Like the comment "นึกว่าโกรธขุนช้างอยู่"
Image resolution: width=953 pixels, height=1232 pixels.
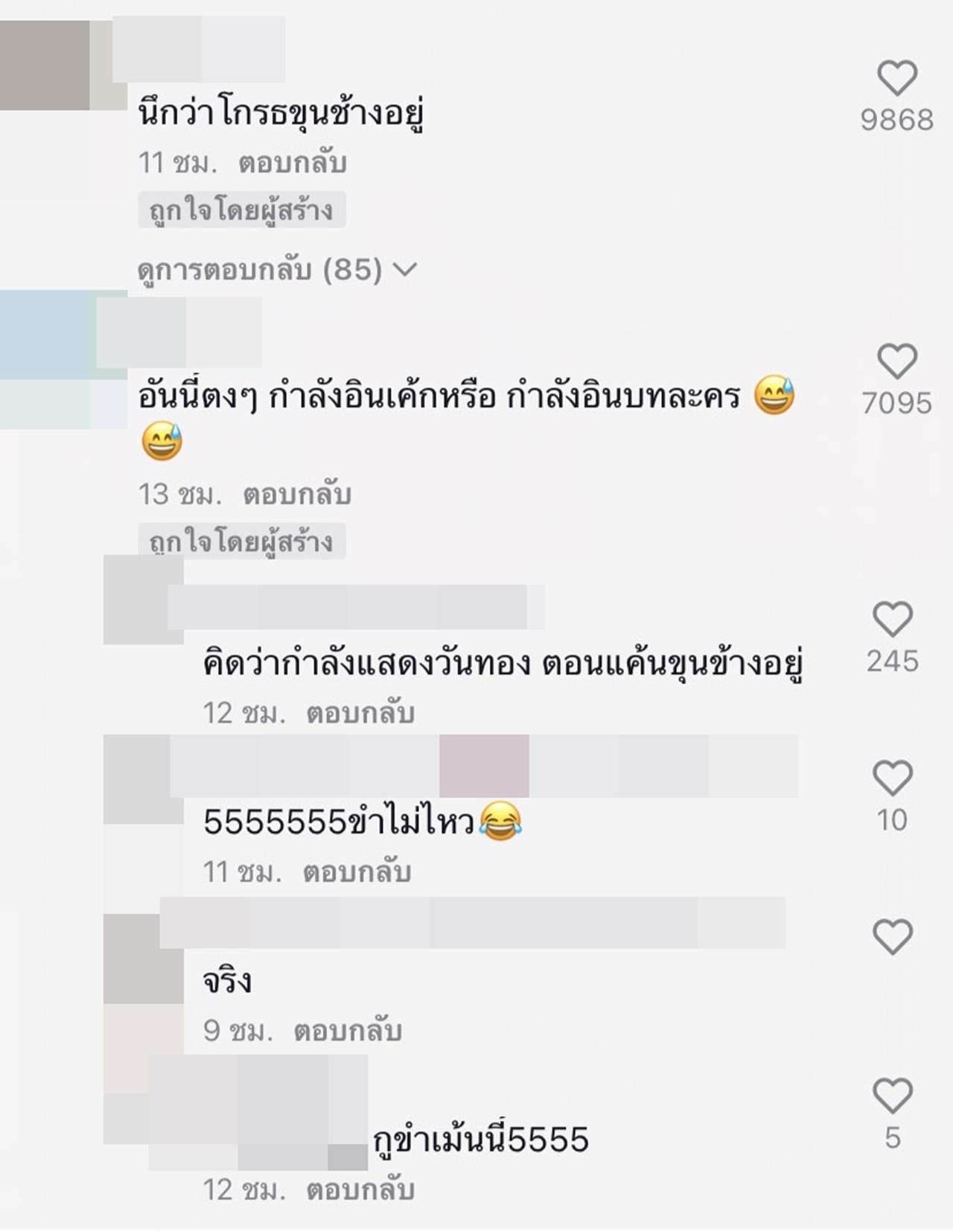[896, 78]
